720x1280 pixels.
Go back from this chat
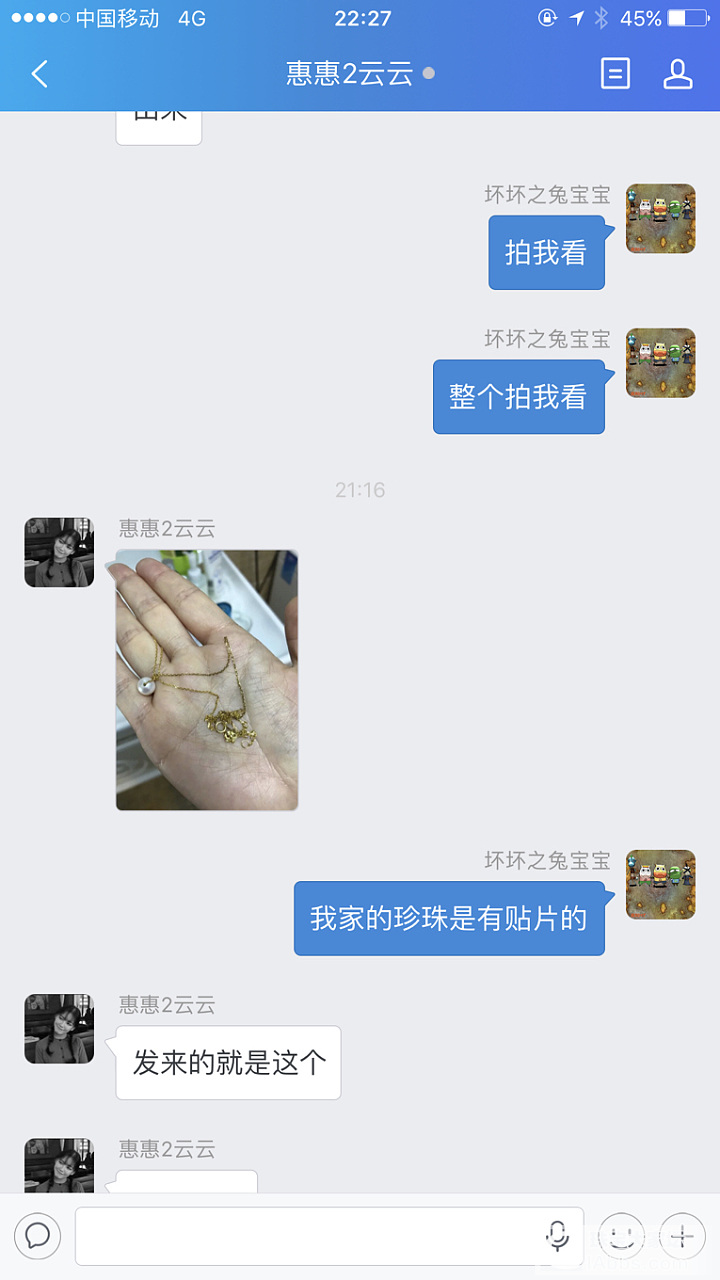click(x=40, y=74)
